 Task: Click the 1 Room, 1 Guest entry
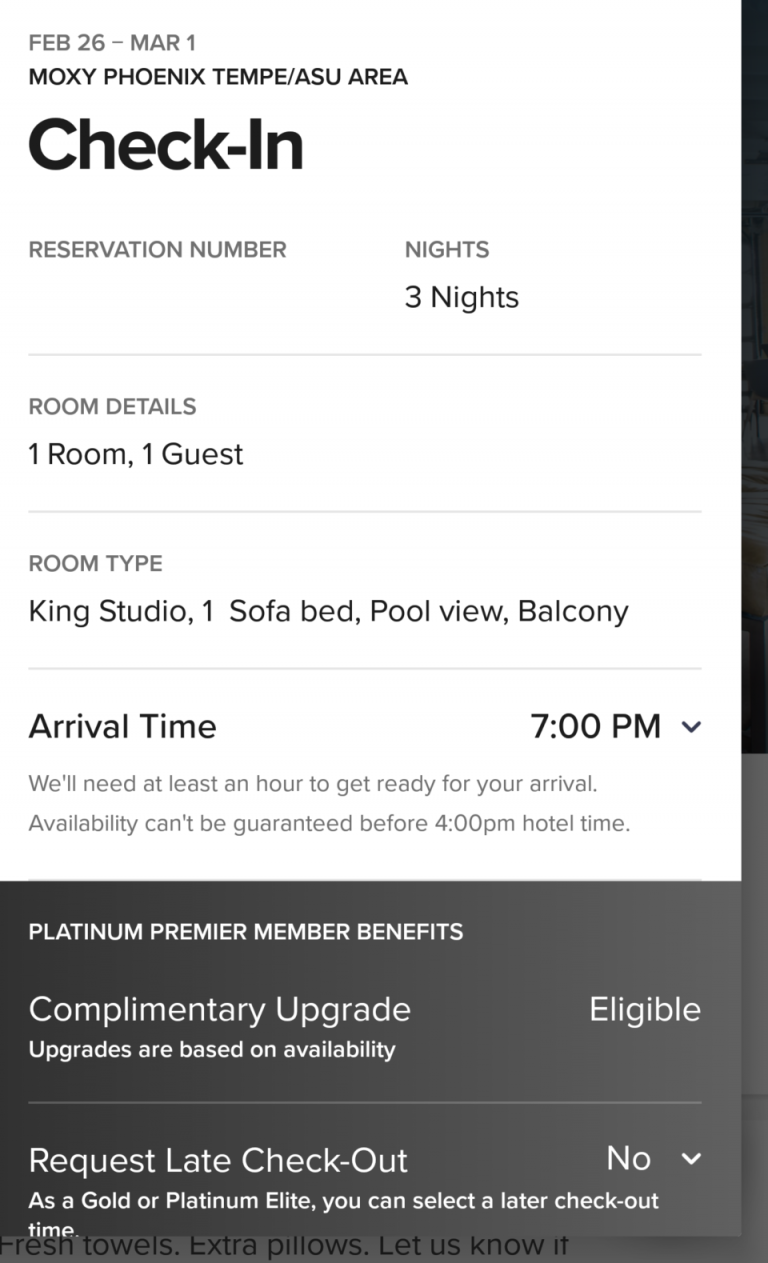pyautogui.click(x=135, y=453)
